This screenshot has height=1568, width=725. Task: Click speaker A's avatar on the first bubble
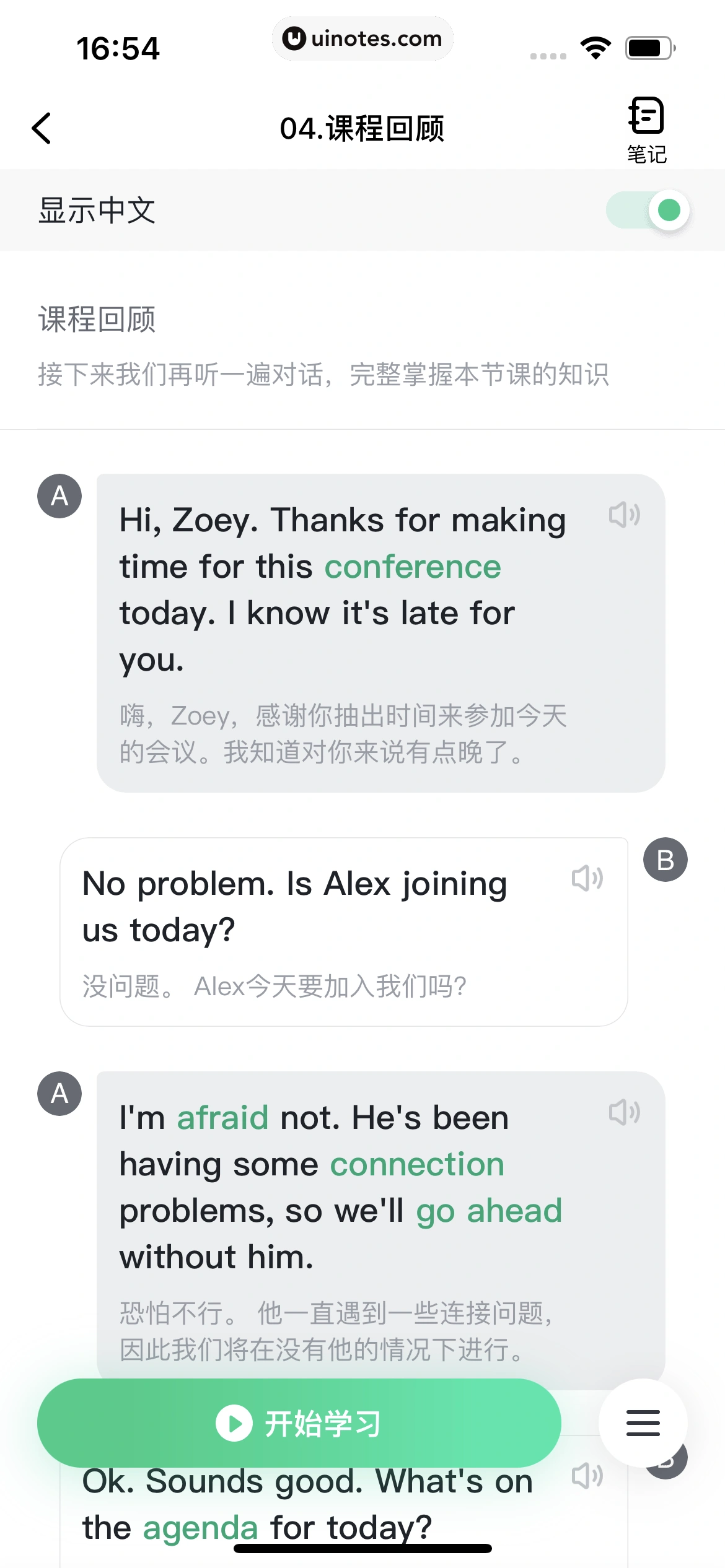[60, 495]
